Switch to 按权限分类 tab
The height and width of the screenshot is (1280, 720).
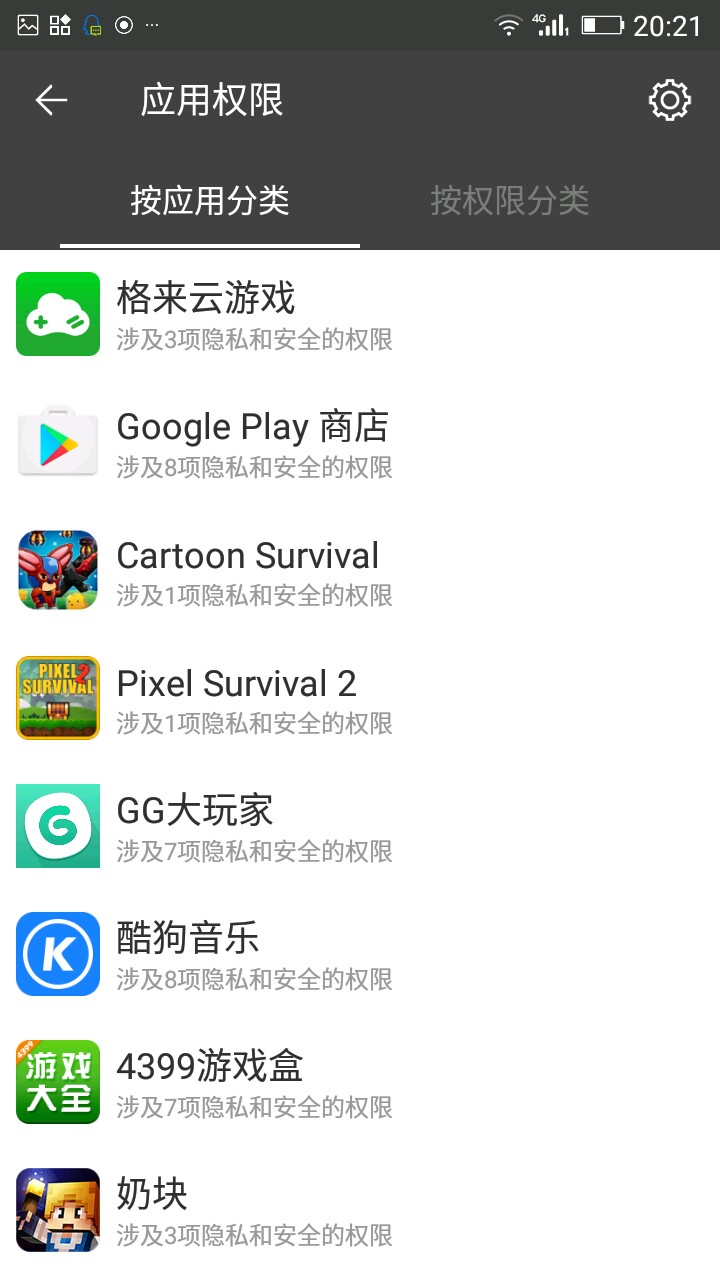click(x=509, y=201)
